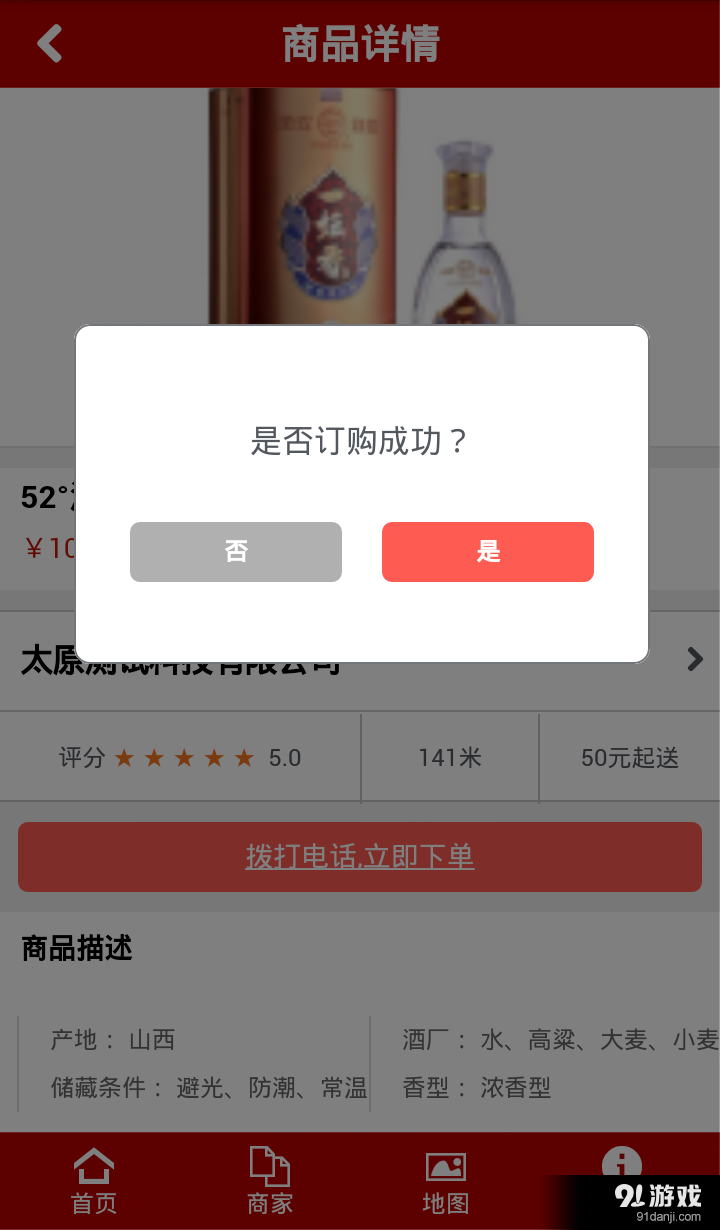Click the 50元起送 delivery minimum
This screenshot has width=720, height=1230.
(x=629, y=757)
